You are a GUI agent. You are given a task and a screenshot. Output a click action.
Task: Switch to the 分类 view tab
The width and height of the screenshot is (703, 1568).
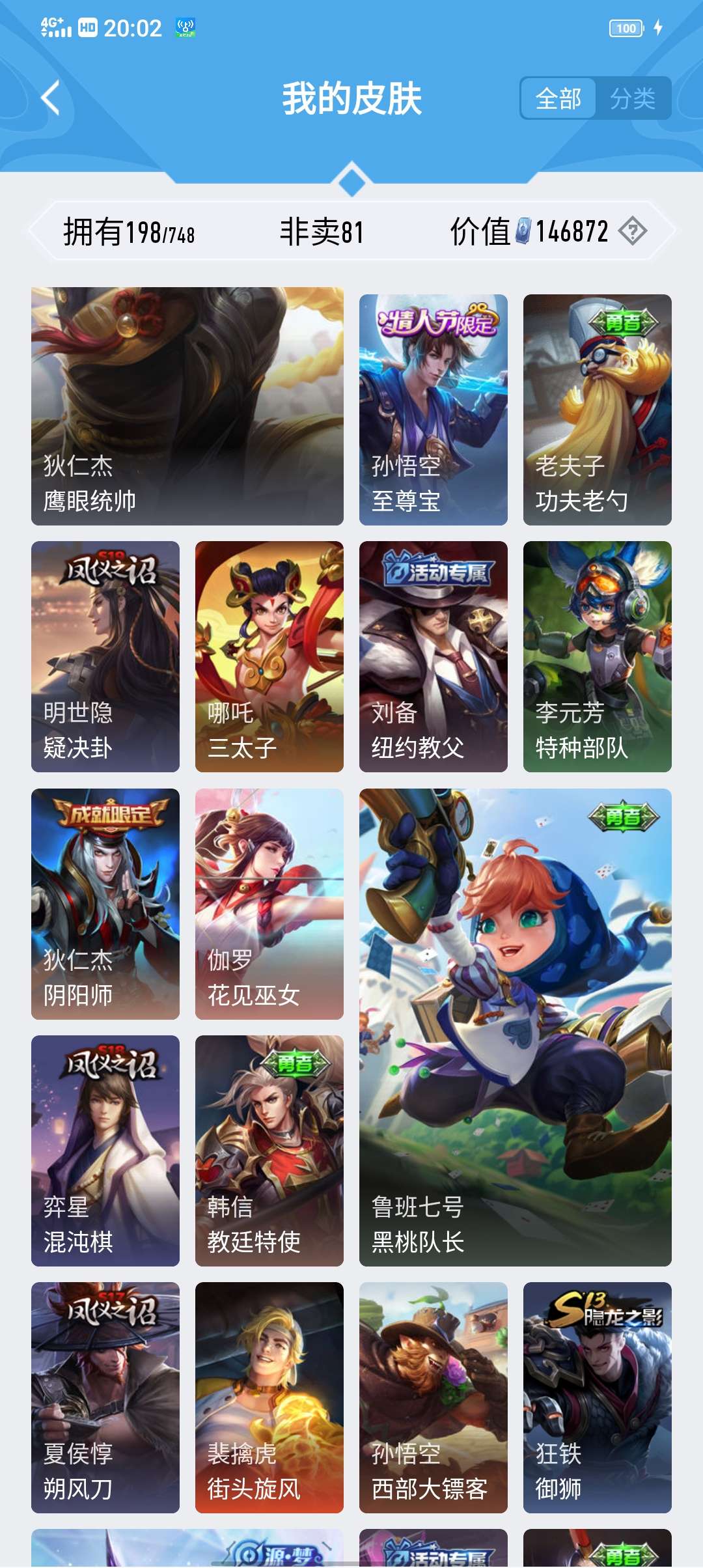pos(632,99)
